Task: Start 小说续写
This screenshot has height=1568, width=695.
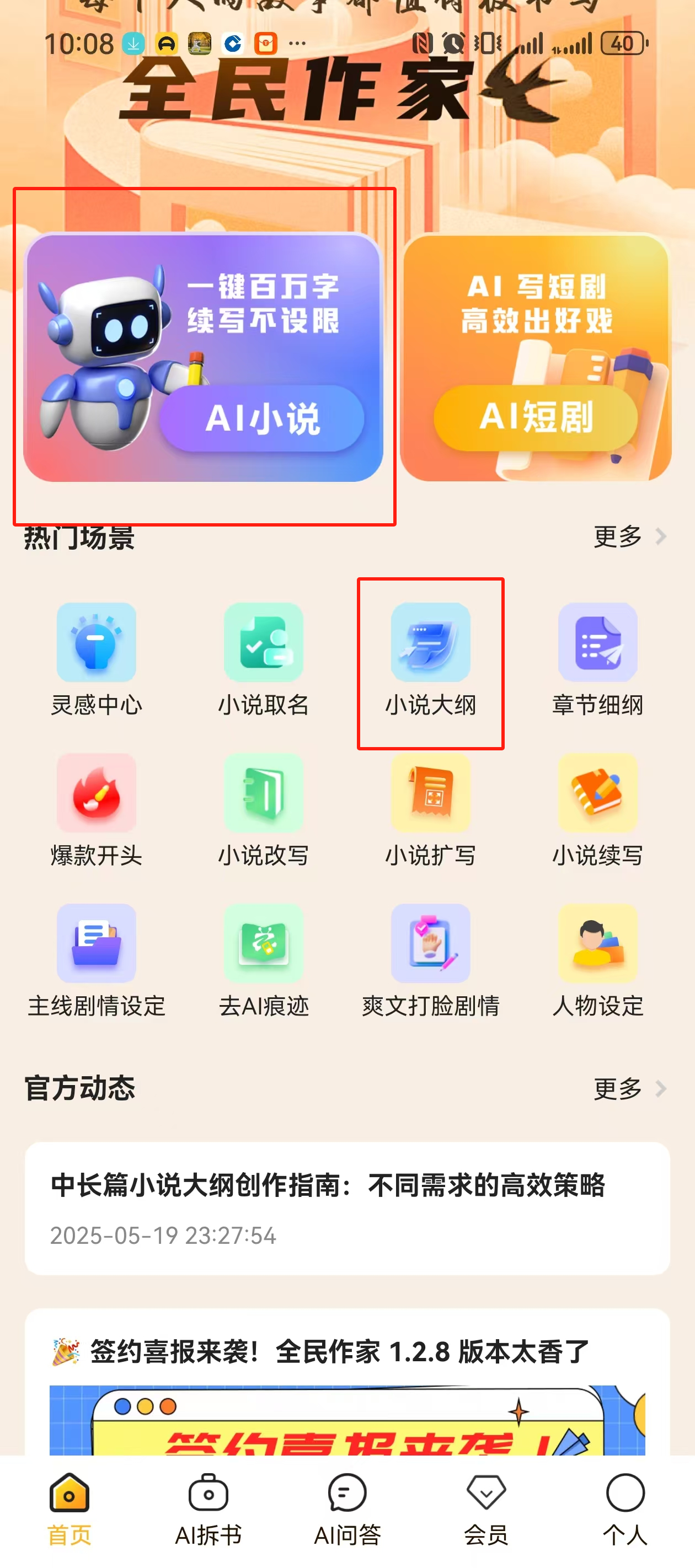Action: [x=597, y=809]
